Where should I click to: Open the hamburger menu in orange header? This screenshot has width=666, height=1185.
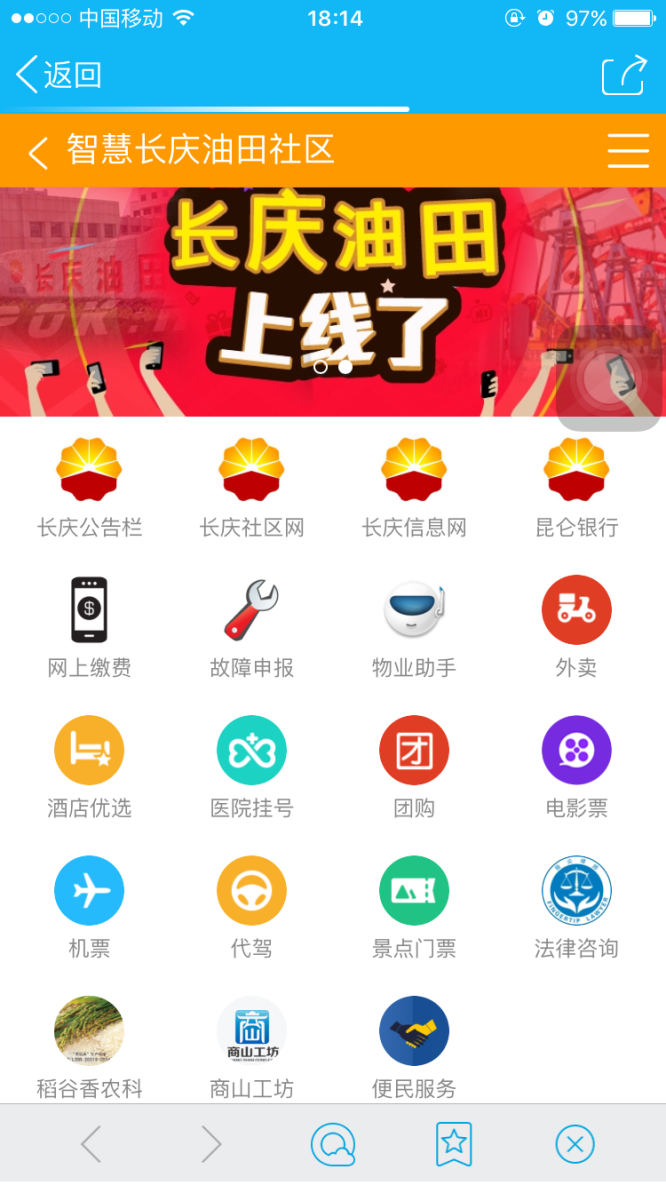pyautogui.click(x=628, y=151)
